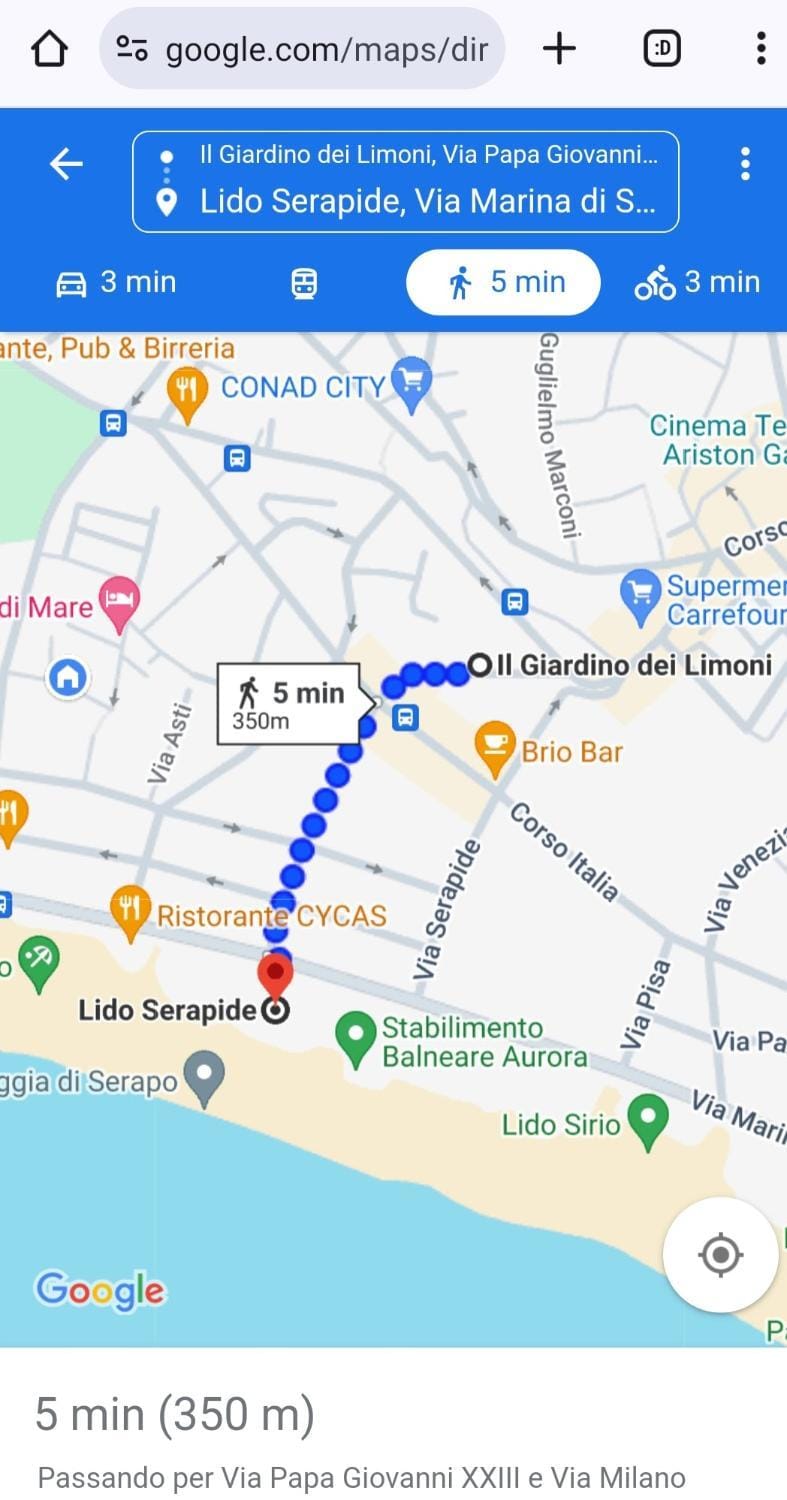Switch to public transit directions
Viewport: 787px width, 1500px height.
pyautogui.click(x=304, y=283)
